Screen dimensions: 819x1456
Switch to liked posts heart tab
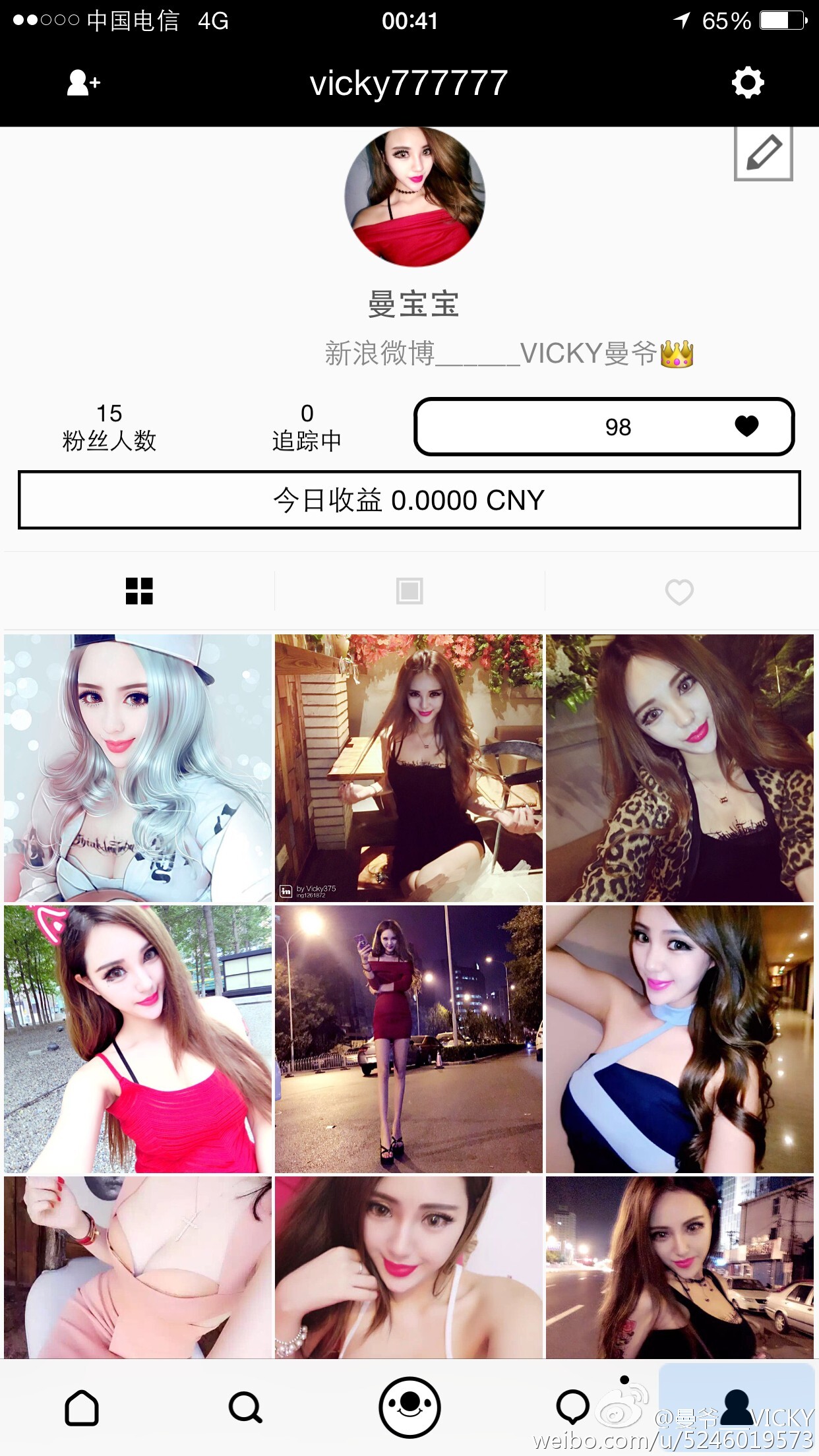click(679, 591)
